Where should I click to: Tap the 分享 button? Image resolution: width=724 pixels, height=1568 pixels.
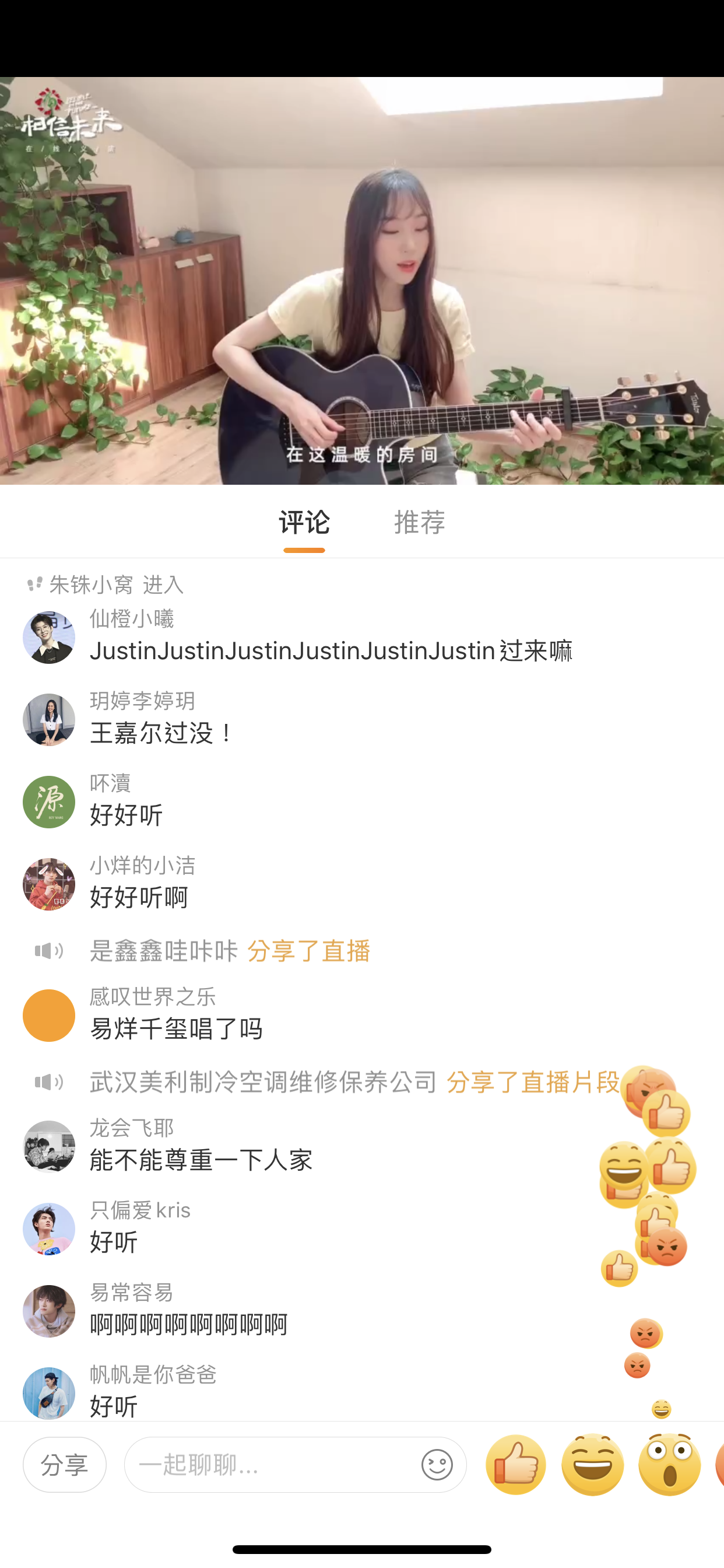click(x=65, y=1465)
